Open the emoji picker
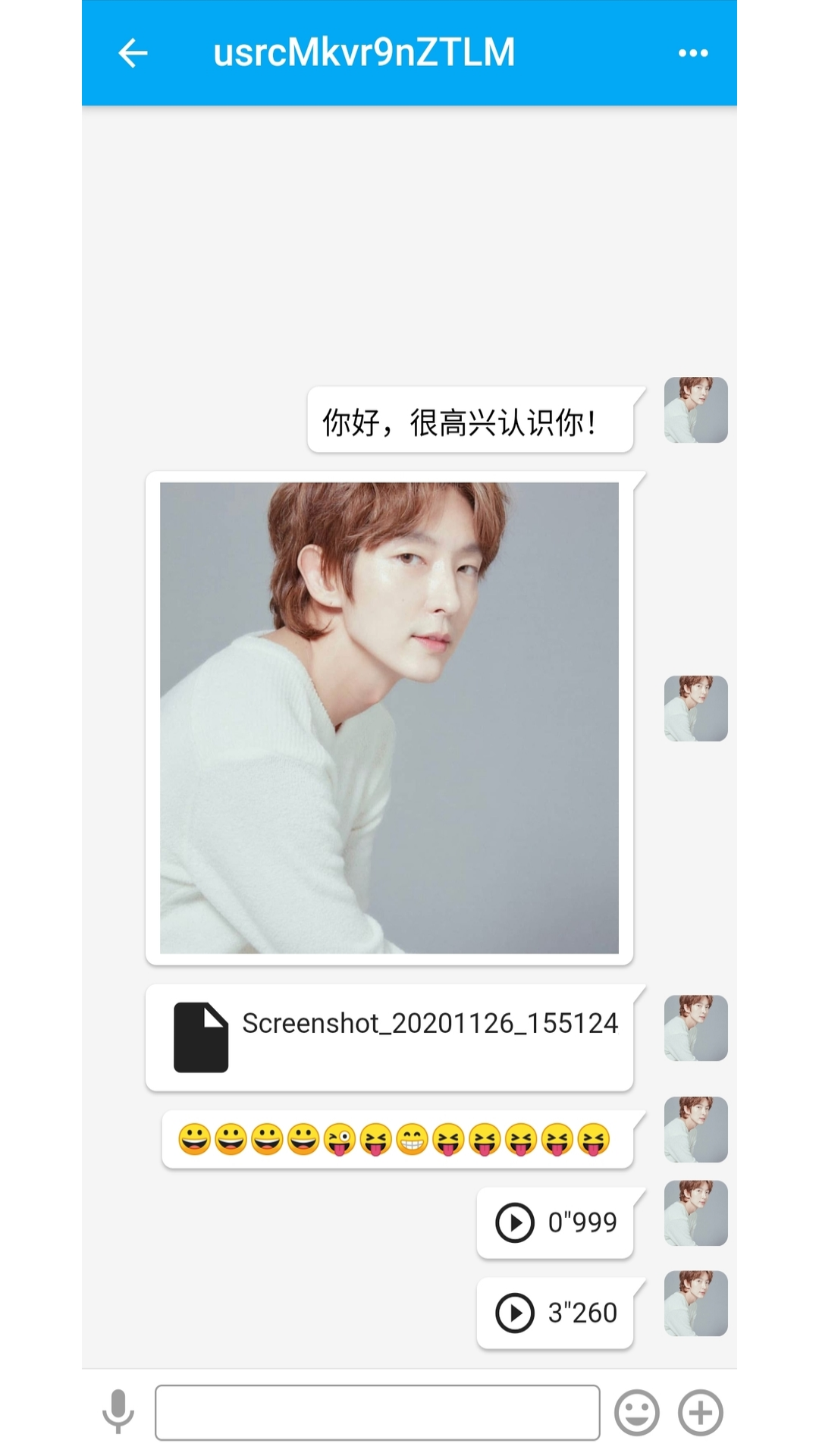The height and width of the screenshot is (1456, 819). (x=636, y=1412)
